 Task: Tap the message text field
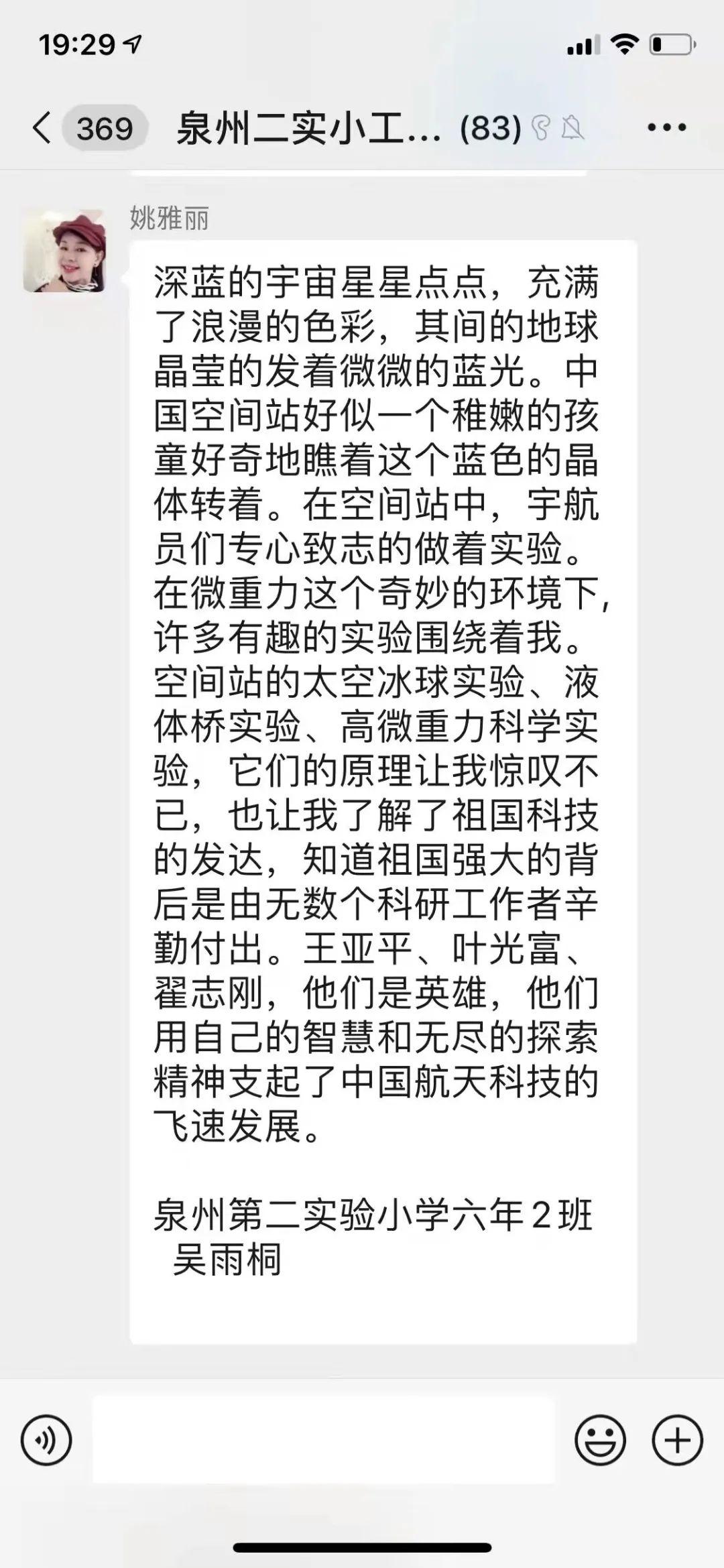(x=323, y=1439)
